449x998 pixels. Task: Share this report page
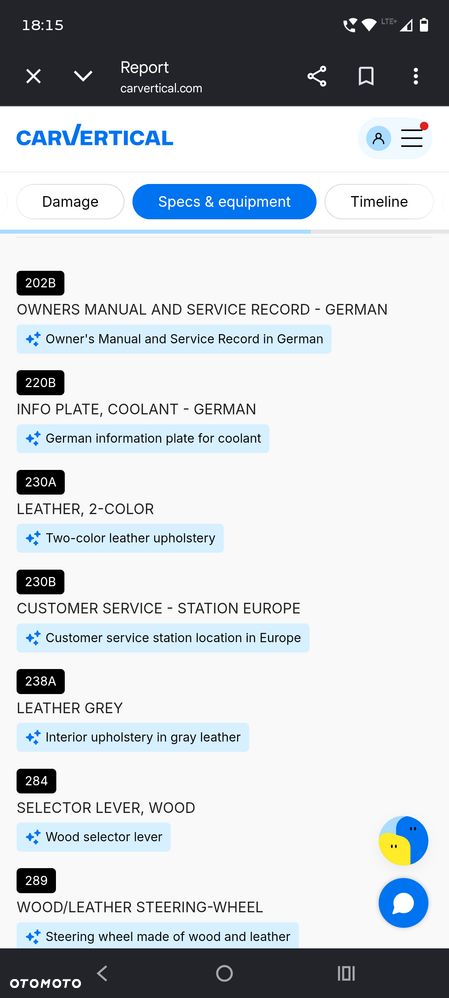(x=317, y=76)
